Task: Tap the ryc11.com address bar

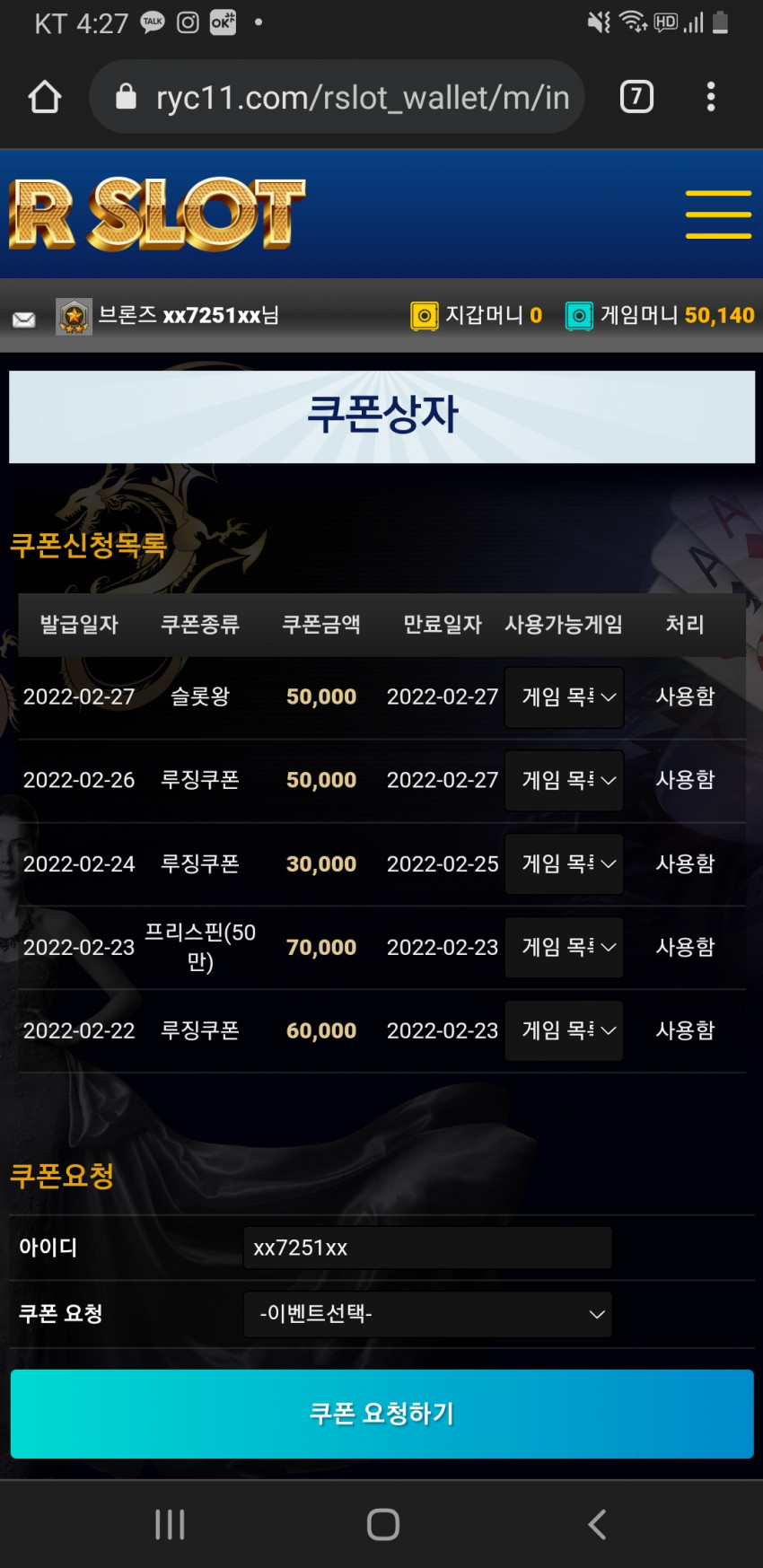Action: pos(338,97)
